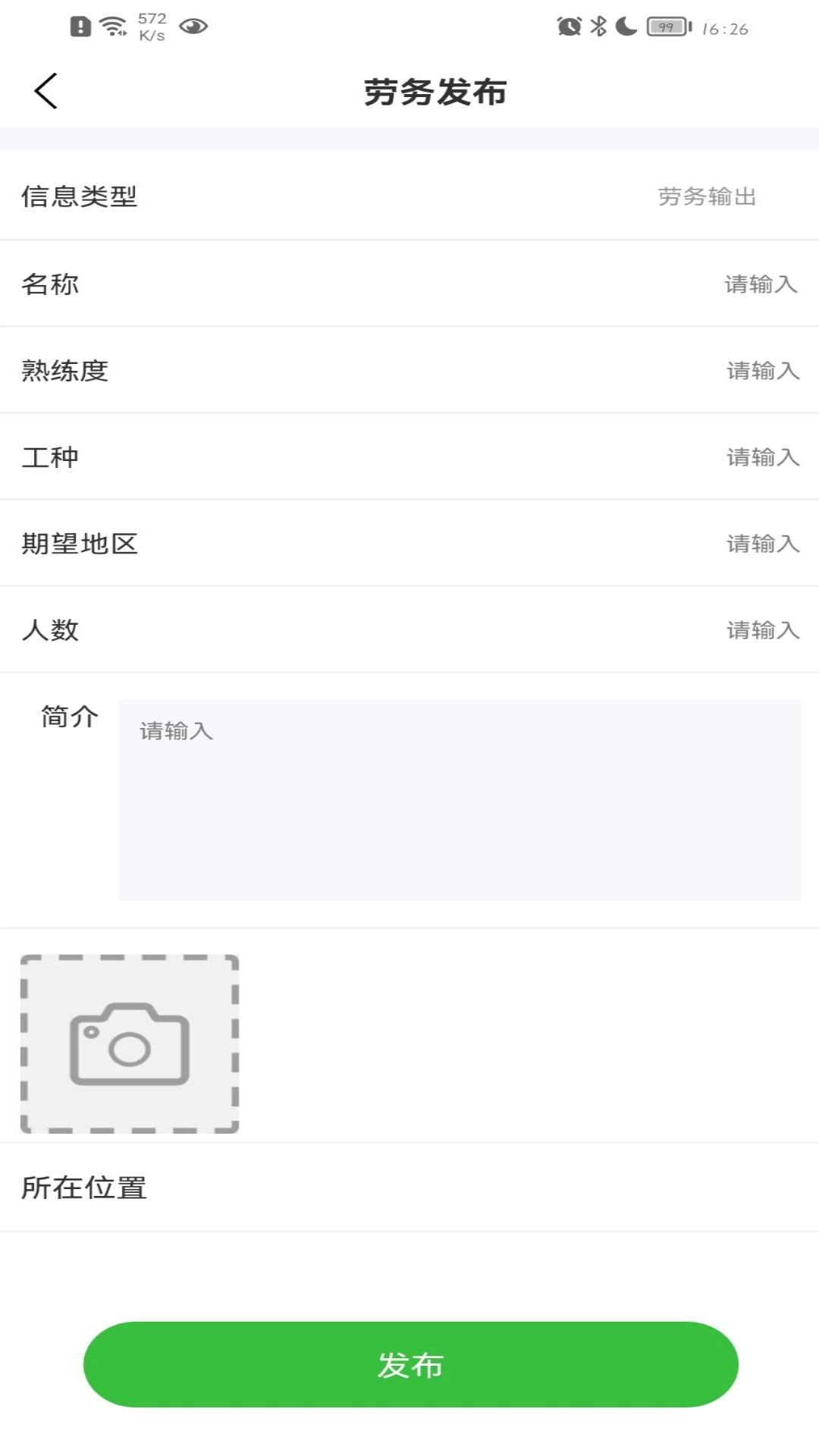Tap the Bluetooth icon in status bar

click(x=596, y=25)
